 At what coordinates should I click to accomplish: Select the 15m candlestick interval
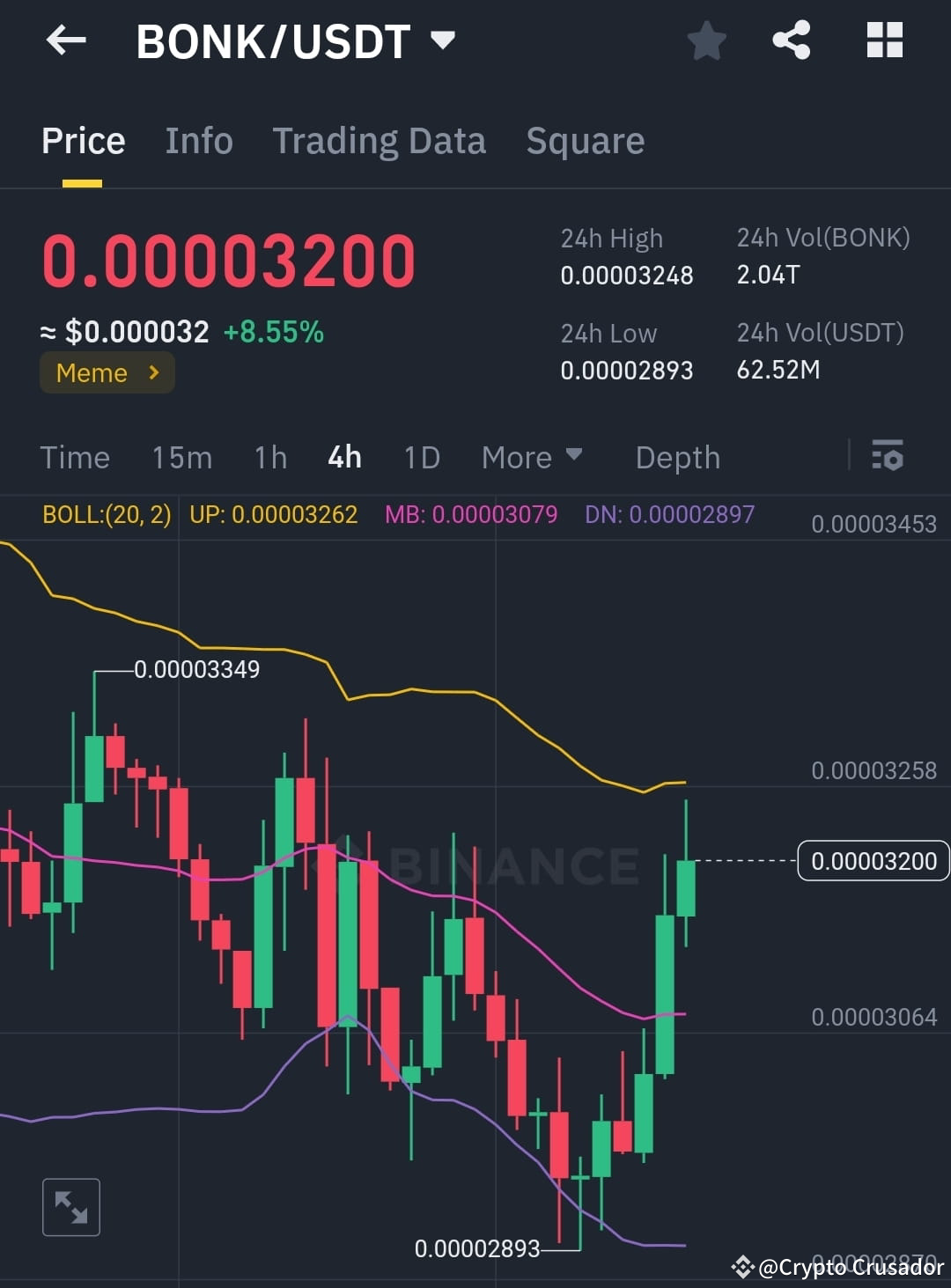point(181,457)
